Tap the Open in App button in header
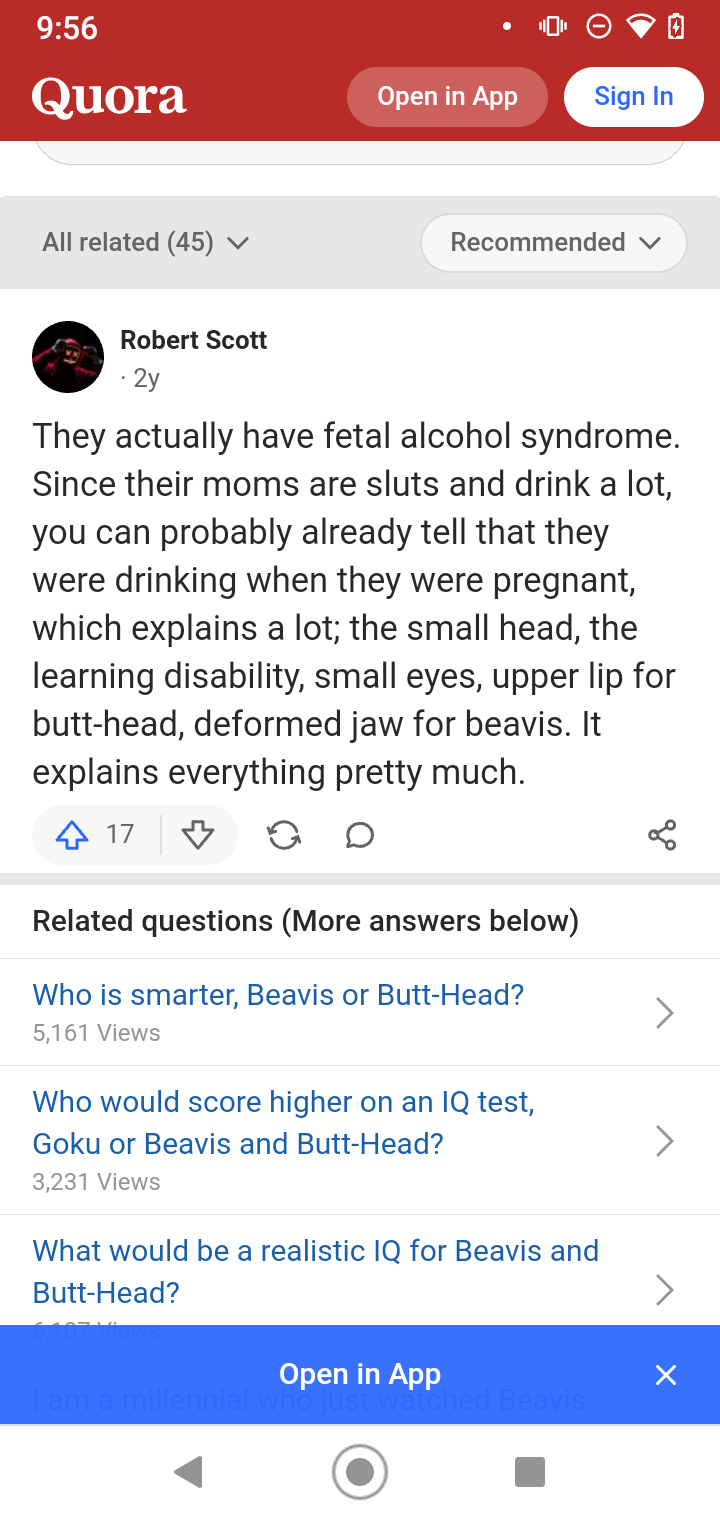720x1520 pixels. point(447,97)
